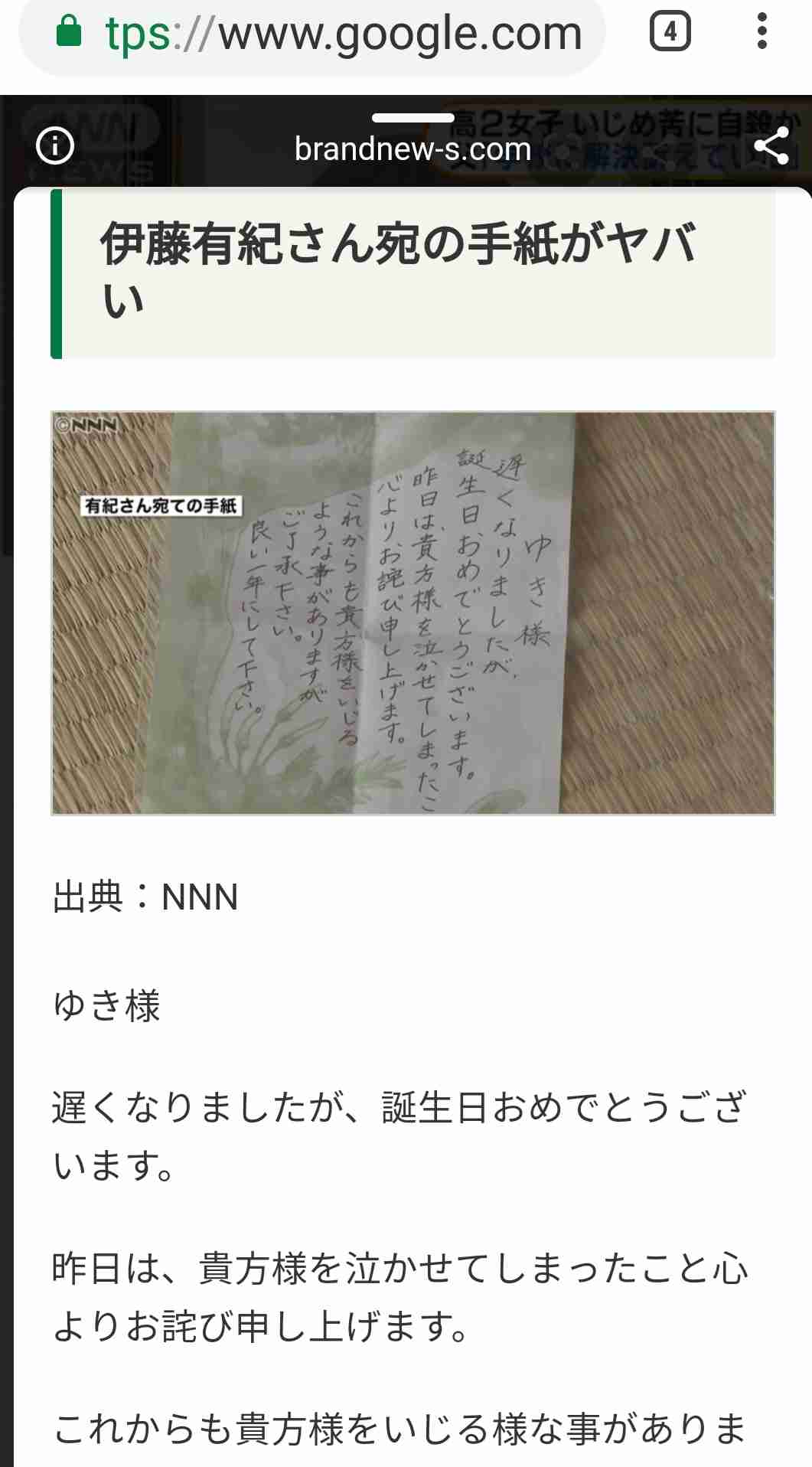Tap the sheet drag handle above brandnew-s.com
This screenshot has height=1467, width=812.
tap(413, 118)
